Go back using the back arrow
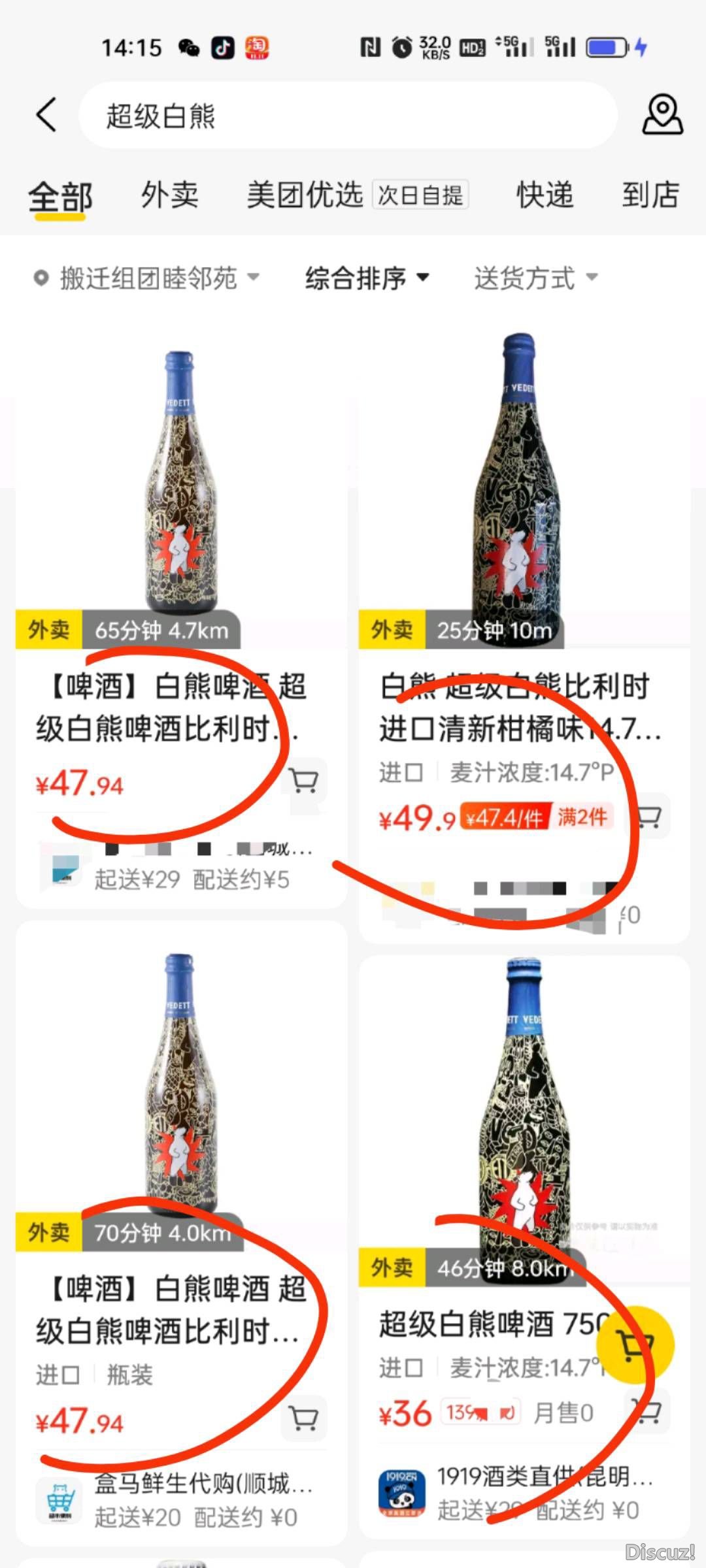This screenshot has height=1568, width=706. tap(47, 116)
